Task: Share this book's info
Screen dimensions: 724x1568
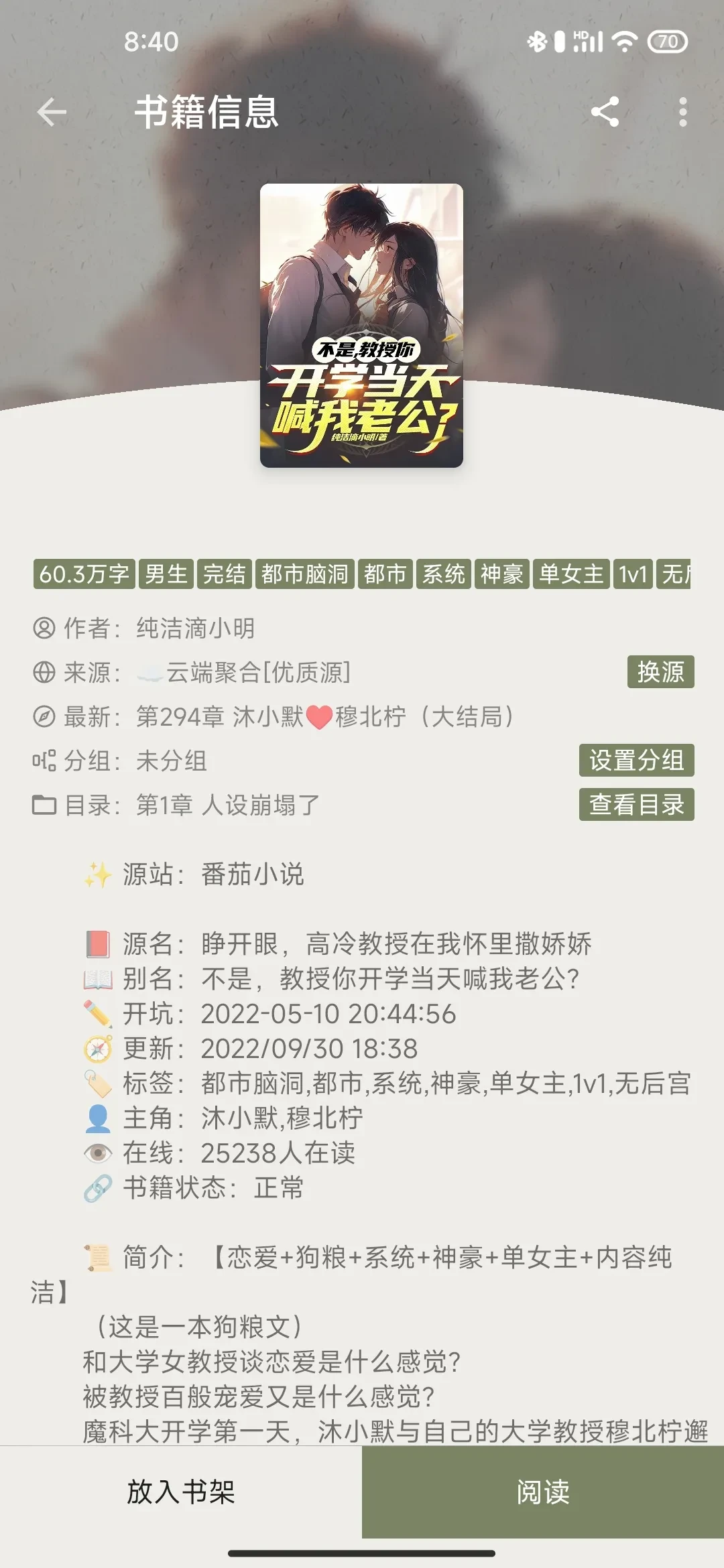Action: [x=605, y=112]
